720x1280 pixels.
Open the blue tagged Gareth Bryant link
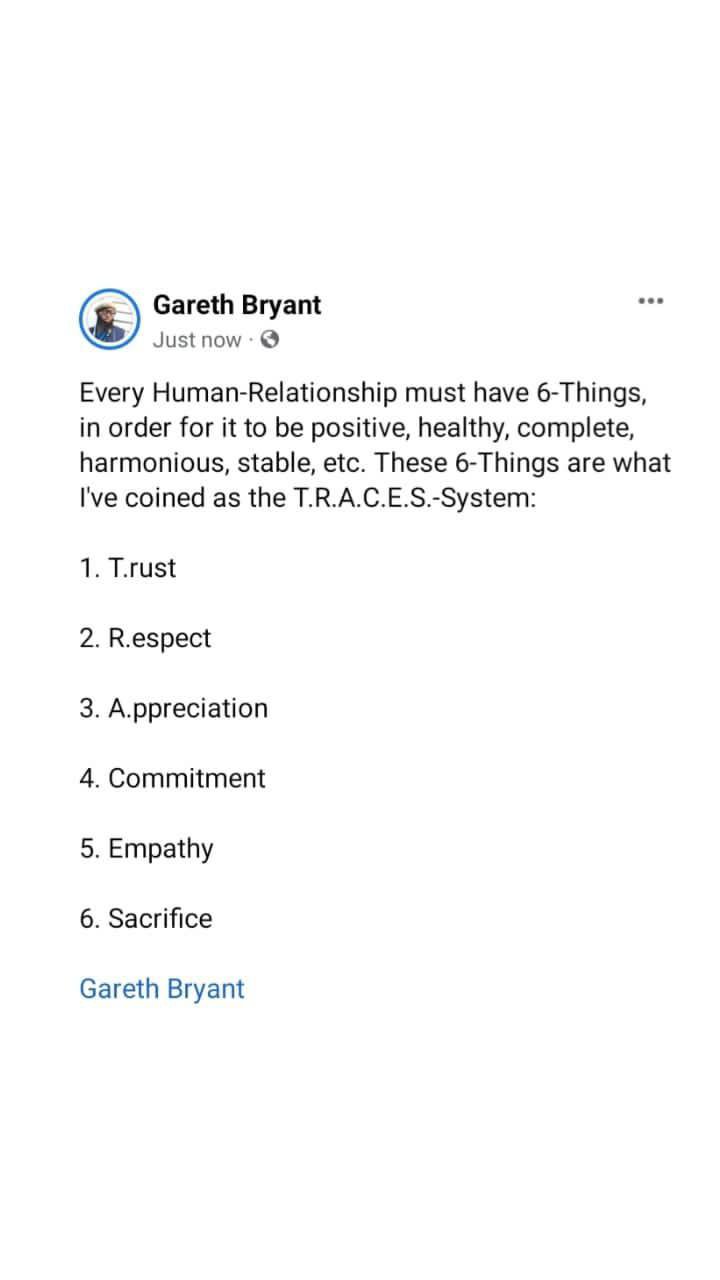click(x=162, y=988)
